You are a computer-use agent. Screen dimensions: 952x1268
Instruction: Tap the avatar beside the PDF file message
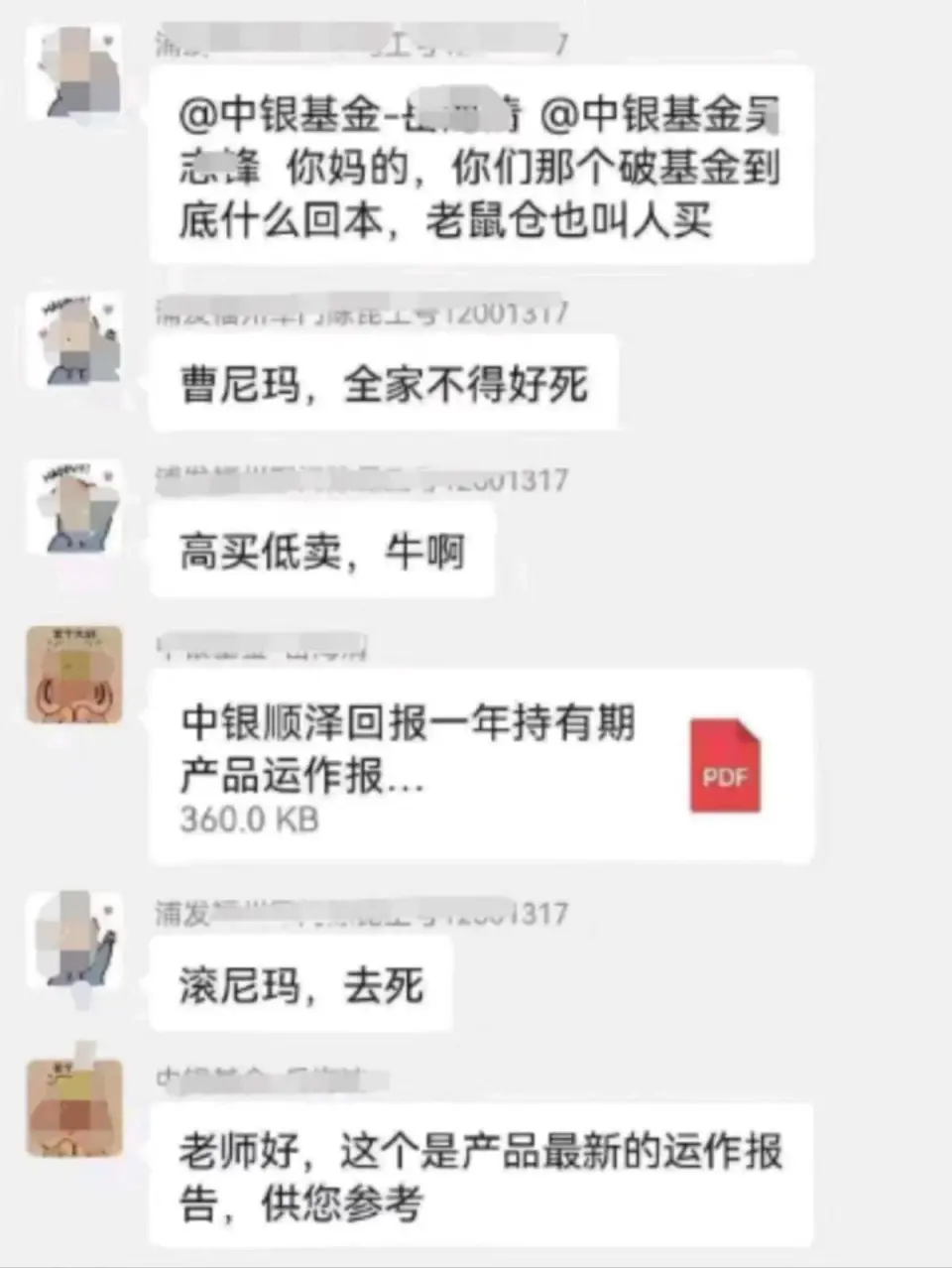point(74,674)
